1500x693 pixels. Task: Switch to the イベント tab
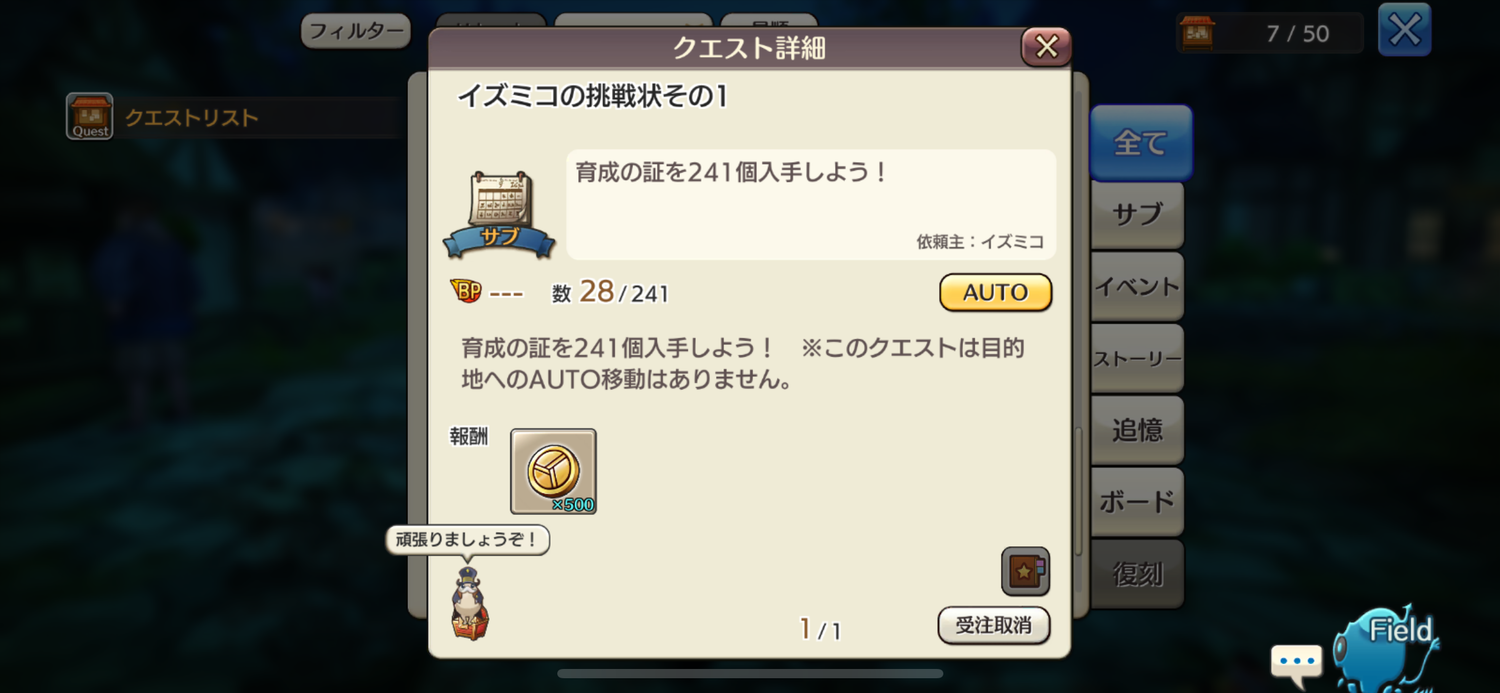tap(1137, 287)
